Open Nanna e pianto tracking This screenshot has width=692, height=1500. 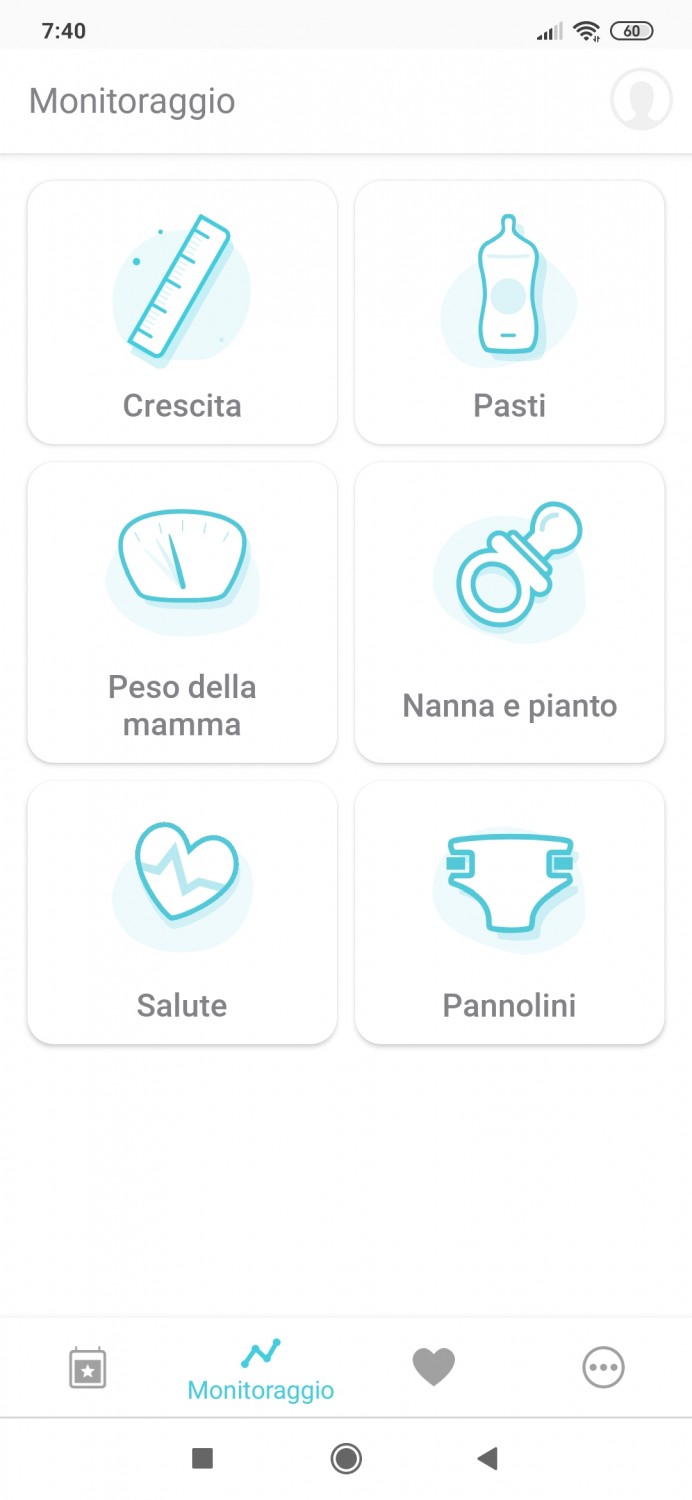click(510, 612)
